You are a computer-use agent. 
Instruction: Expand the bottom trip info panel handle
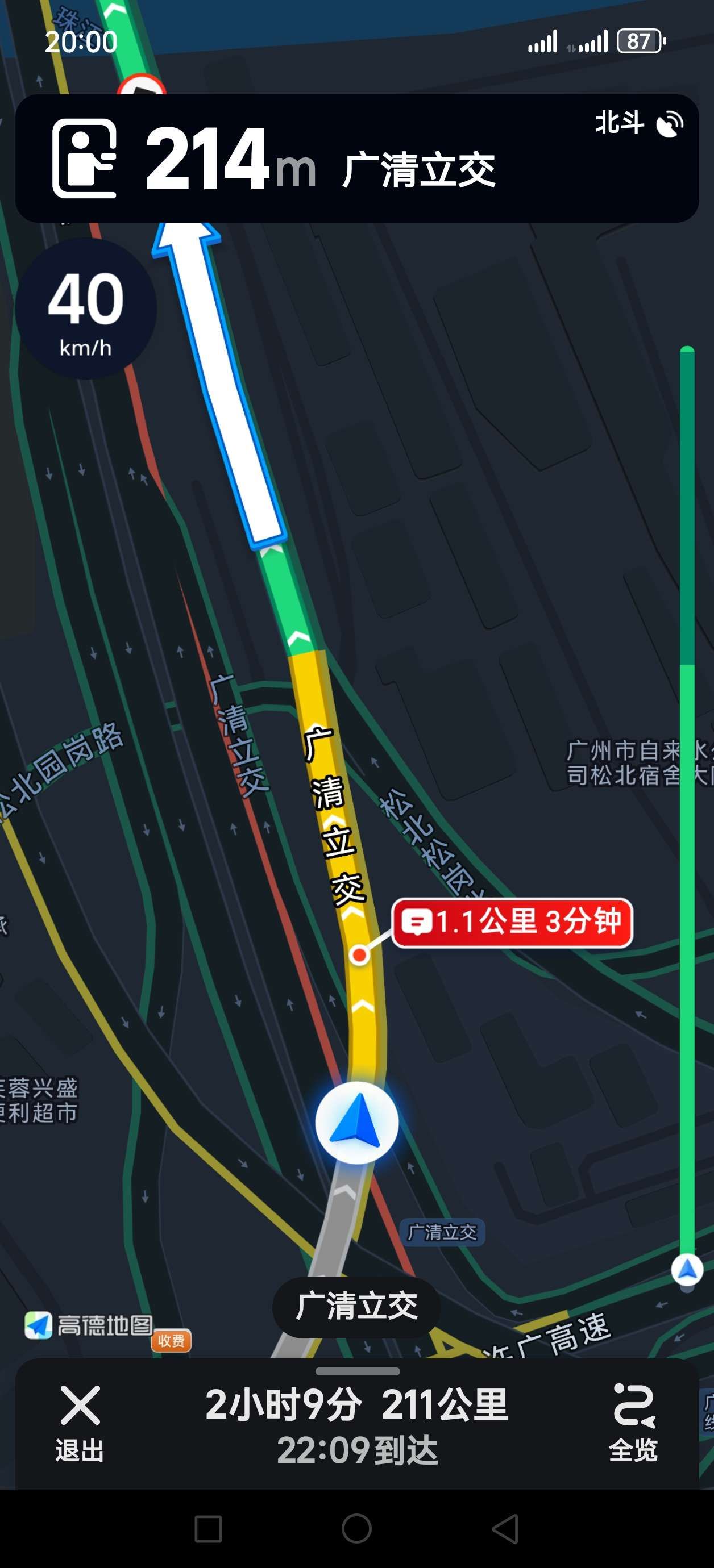pos(357,1371)
